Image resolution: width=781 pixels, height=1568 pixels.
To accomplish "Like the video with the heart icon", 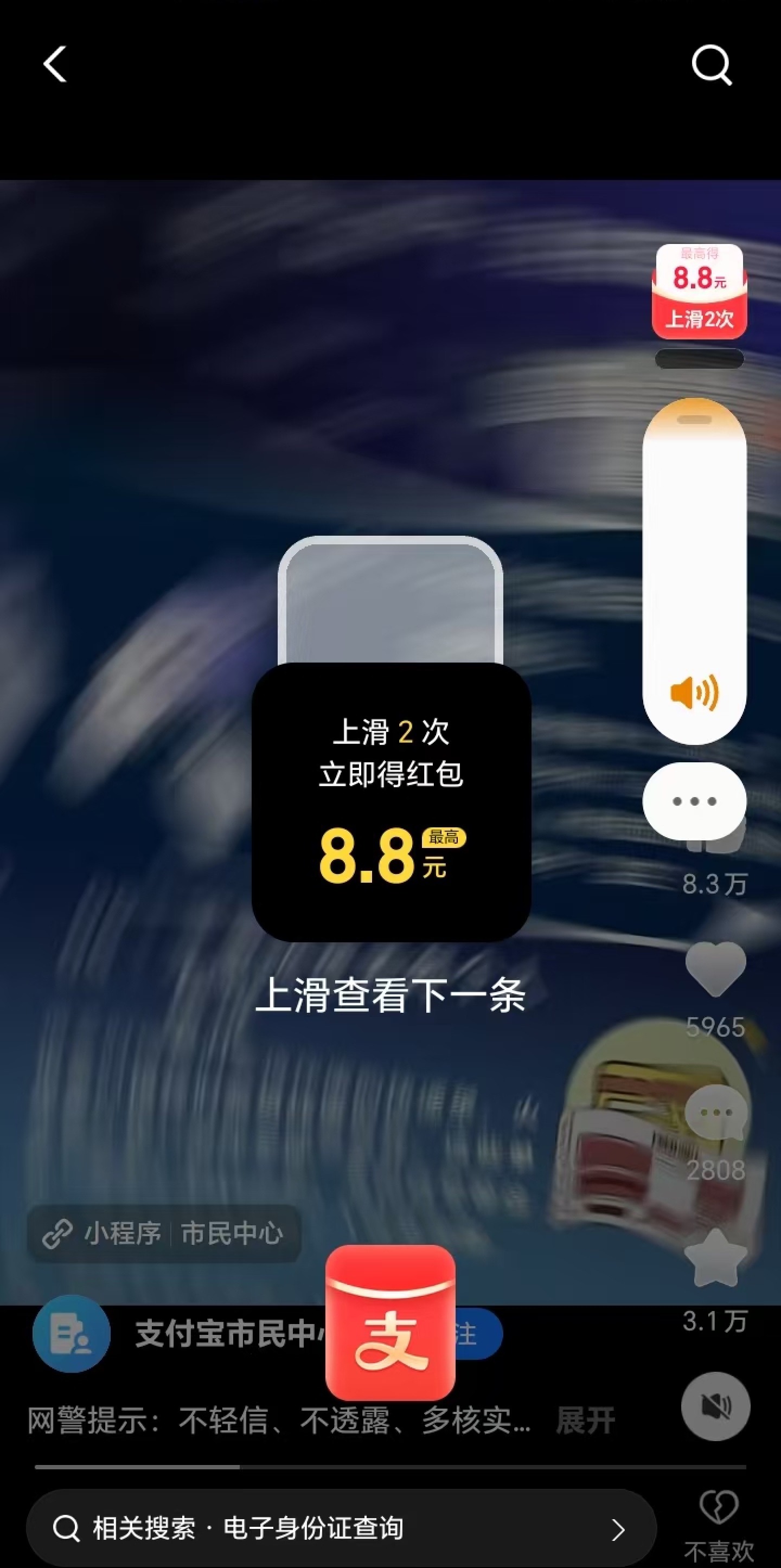I will (x=715, y=968).
